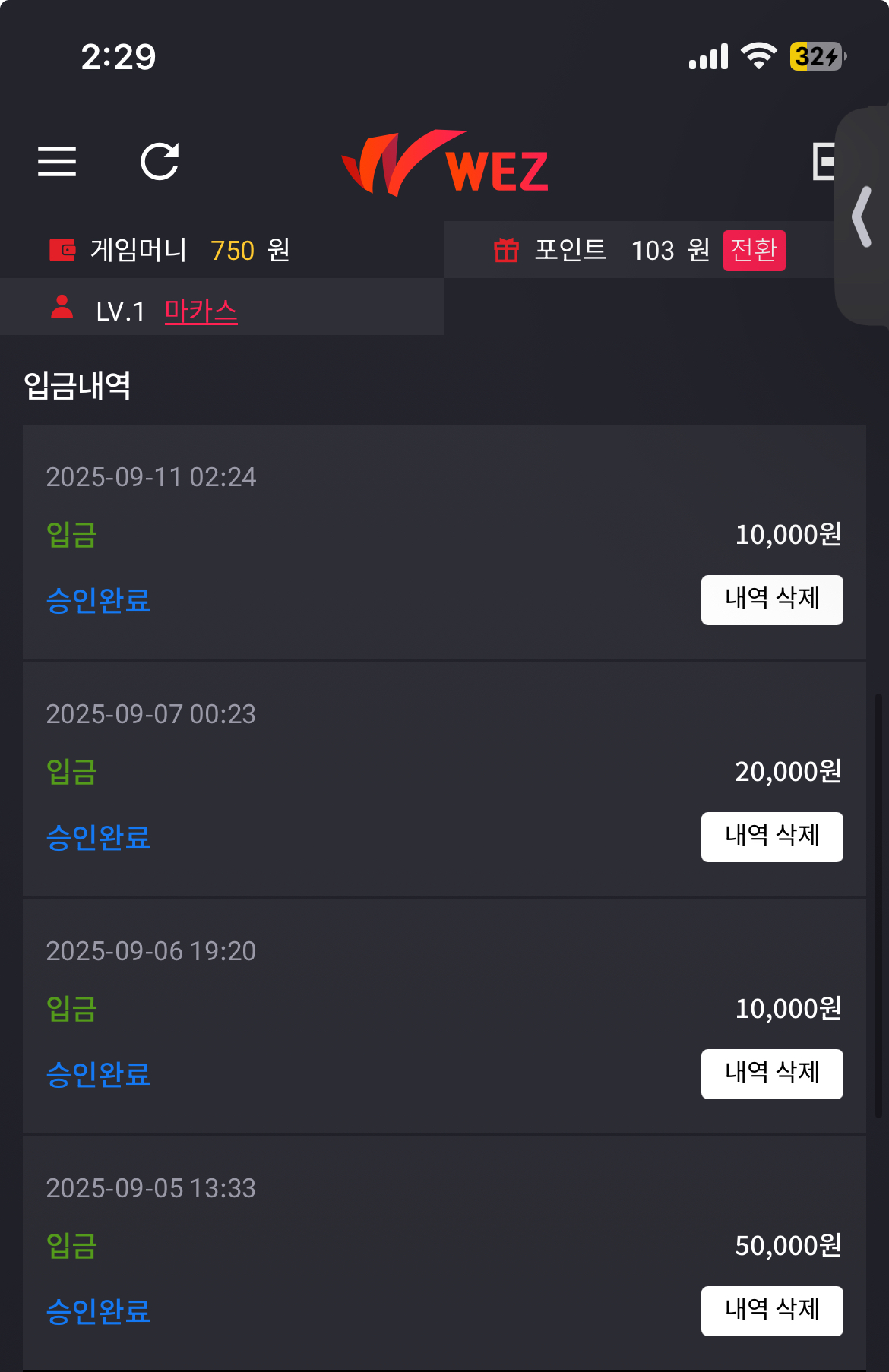Tap the WEZ logo to go home
Image resolution: width=889 pixels, height=1372 pixels.
(445, 163)
